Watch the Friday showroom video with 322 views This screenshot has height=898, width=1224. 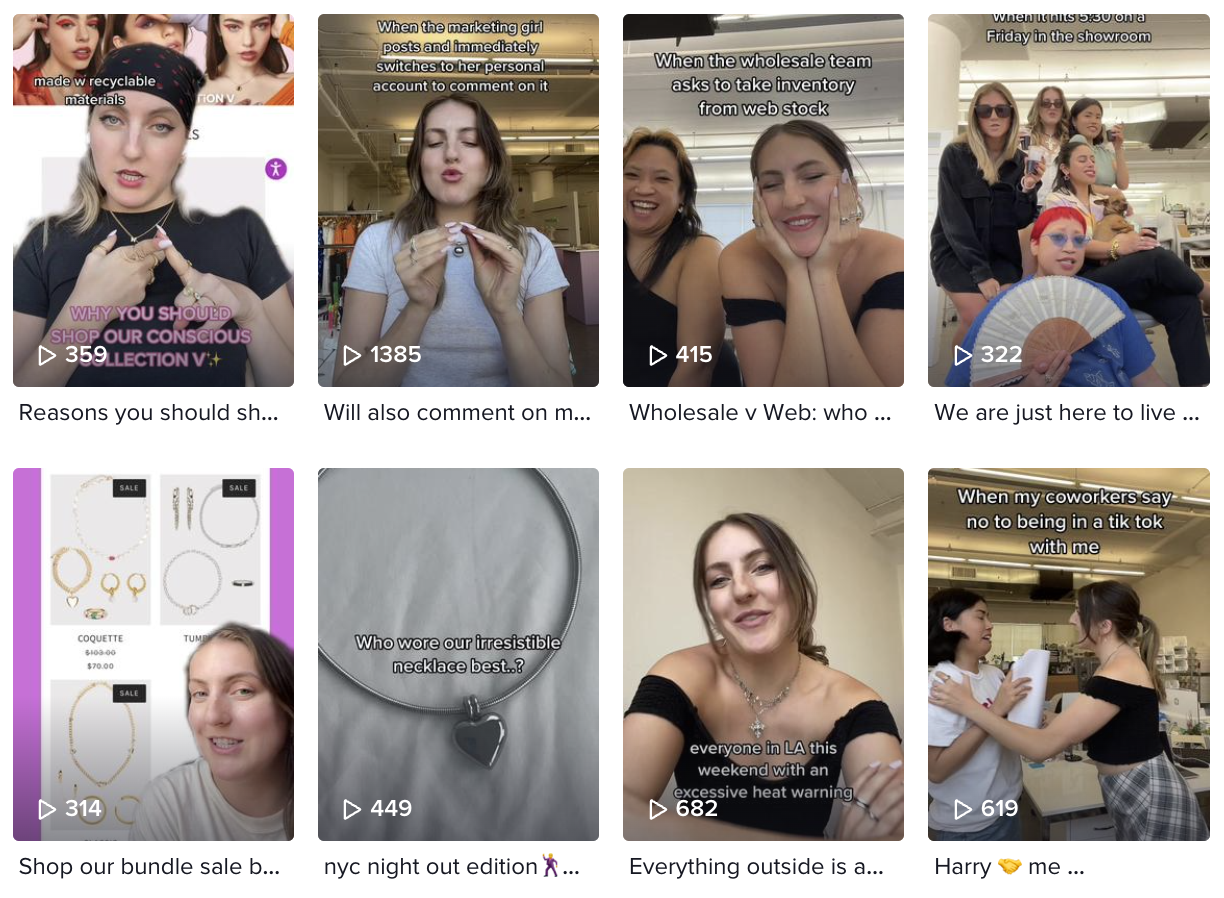[1068, 200]
